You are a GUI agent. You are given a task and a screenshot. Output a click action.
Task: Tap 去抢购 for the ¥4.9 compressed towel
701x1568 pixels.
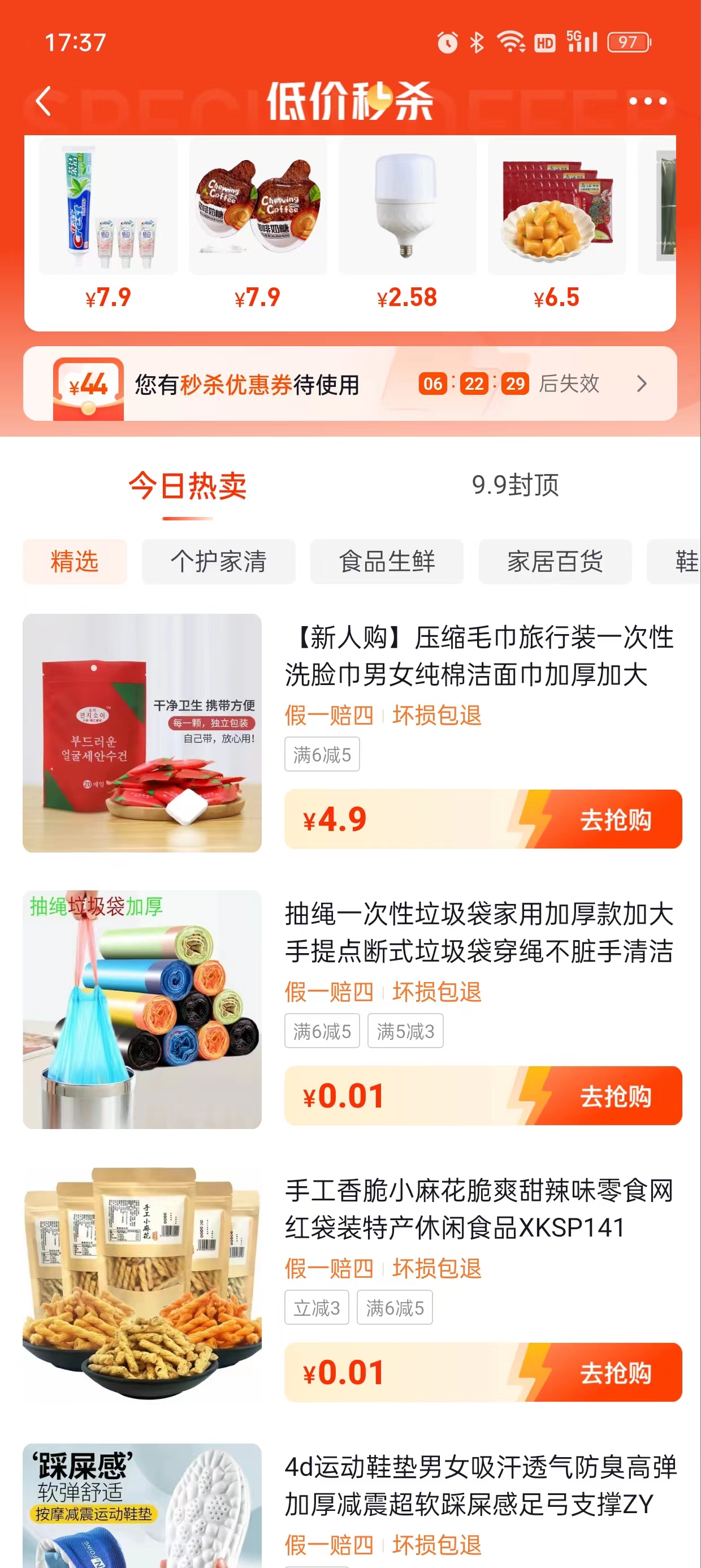coord(615,819)
